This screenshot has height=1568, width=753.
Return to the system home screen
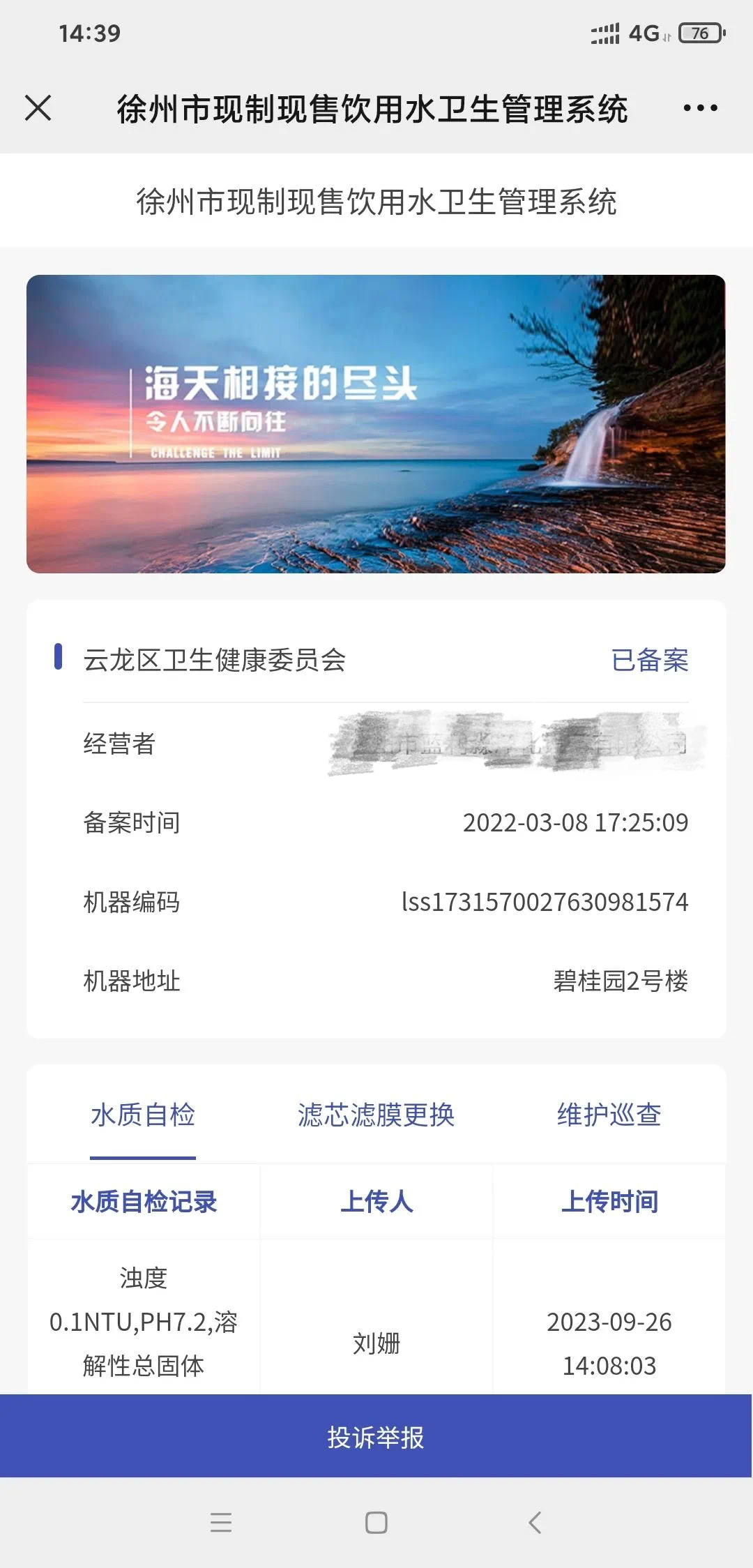point(376,1522)
